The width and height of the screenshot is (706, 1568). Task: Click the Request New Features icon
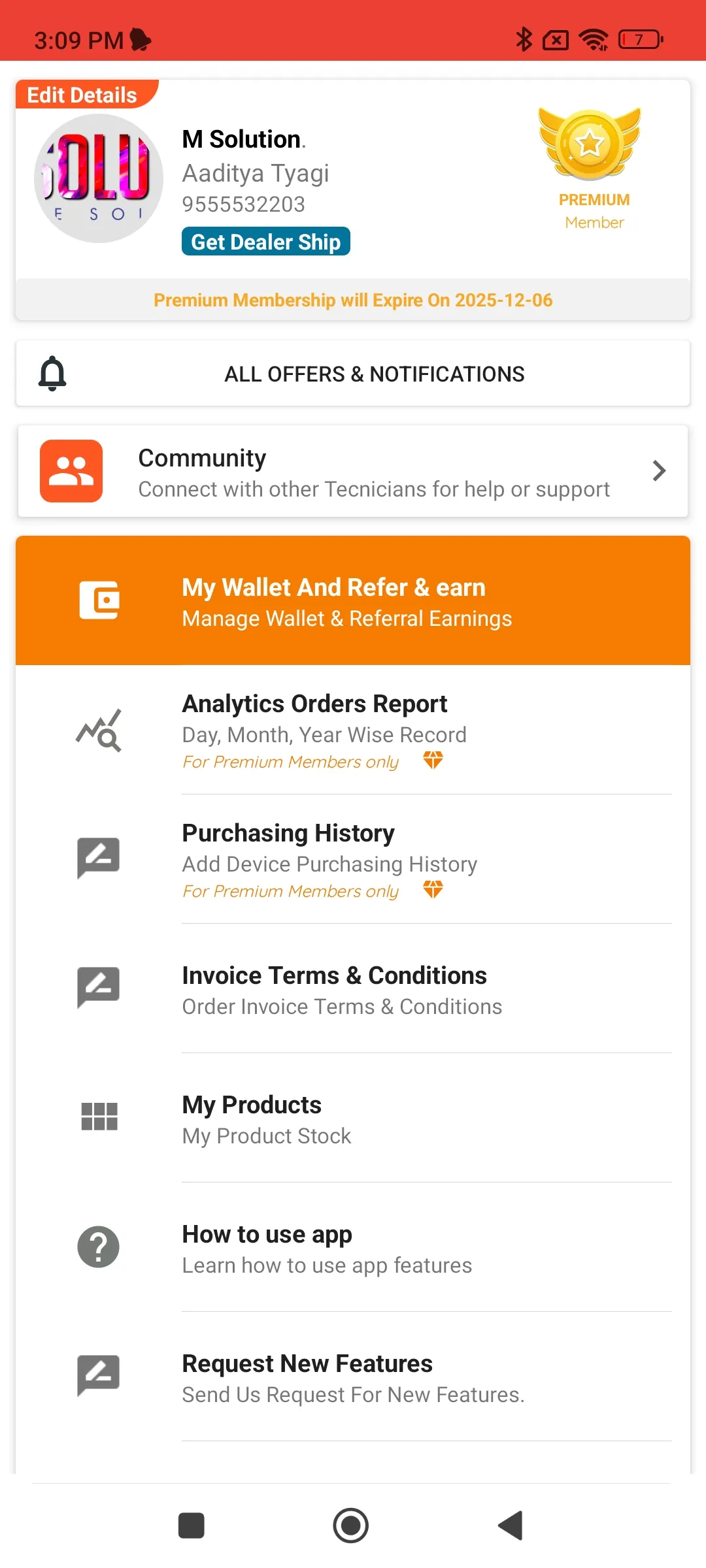coord(98,1377)
